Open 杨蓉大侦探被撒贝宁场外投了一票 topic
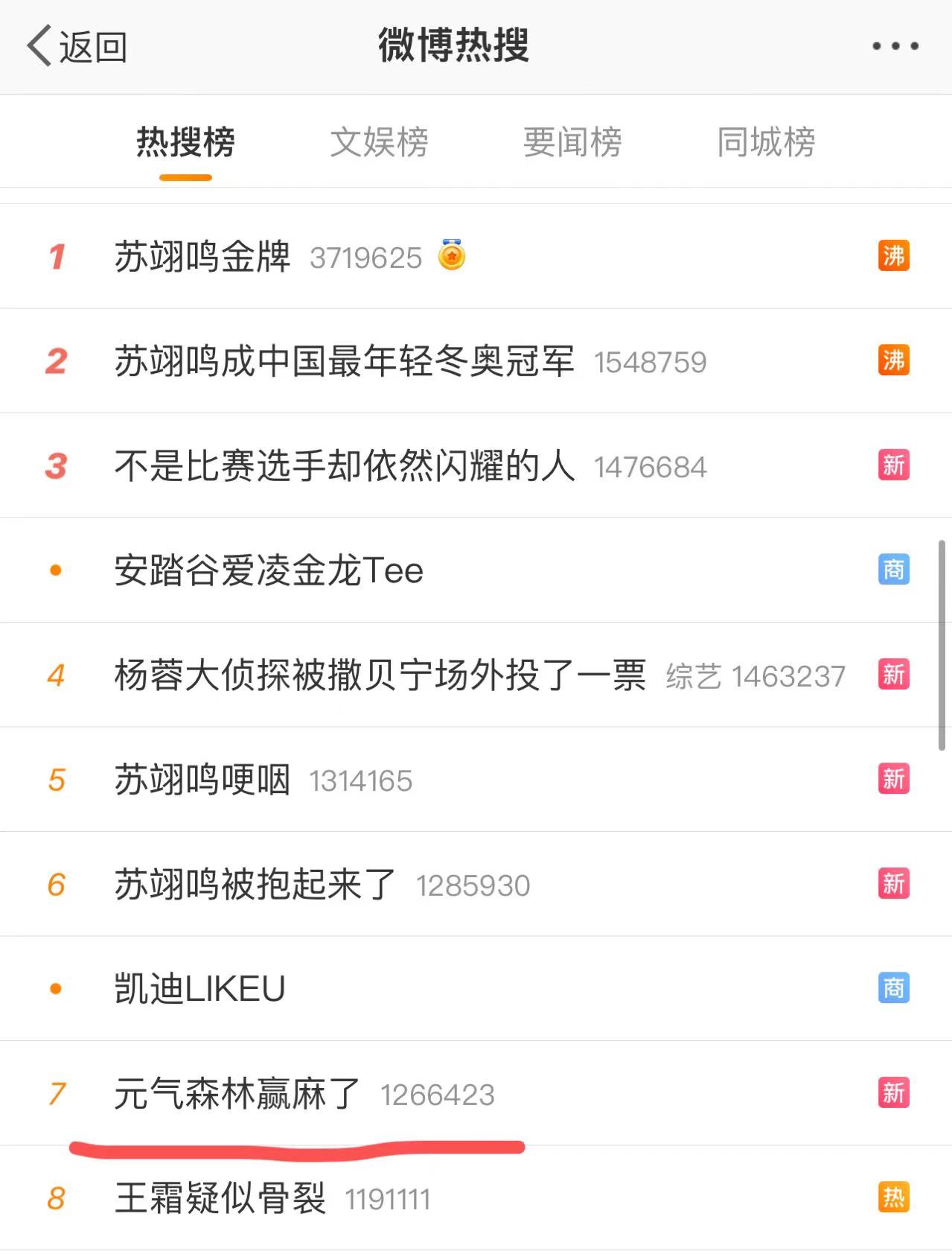This screenshot has height=1260, width=952. point(380,675)
